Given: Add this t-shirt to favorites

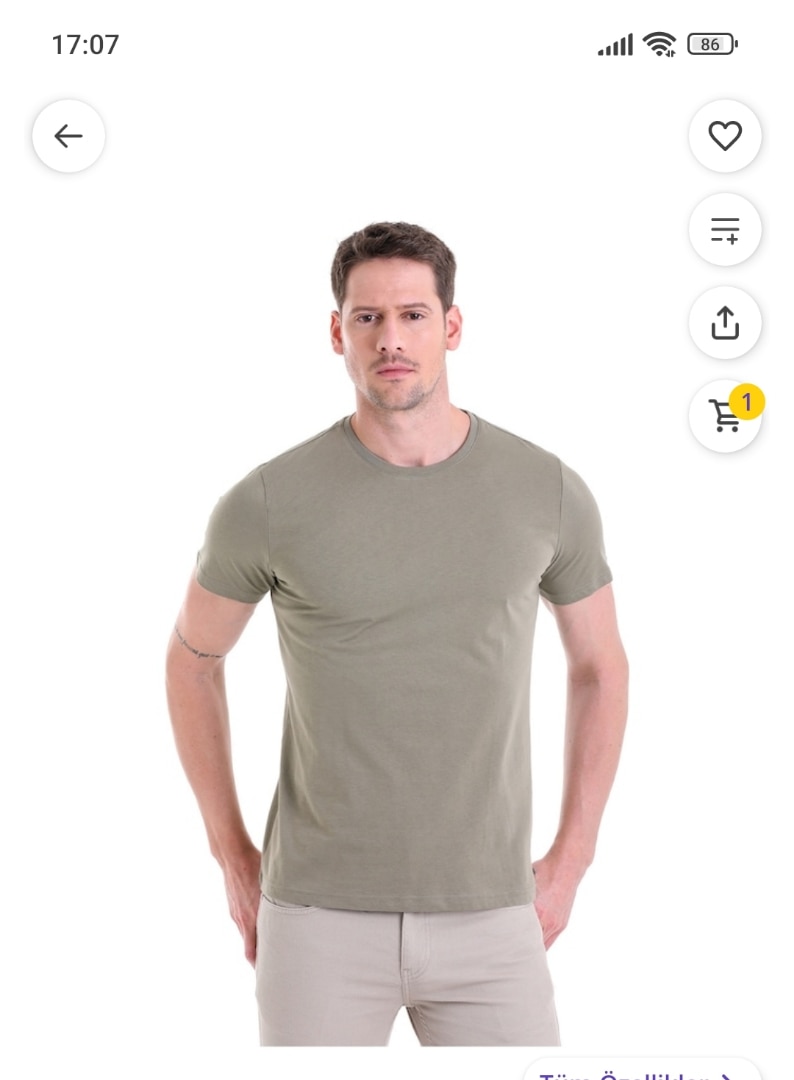Looking at the screenshot, I should [x=725, y=136].
